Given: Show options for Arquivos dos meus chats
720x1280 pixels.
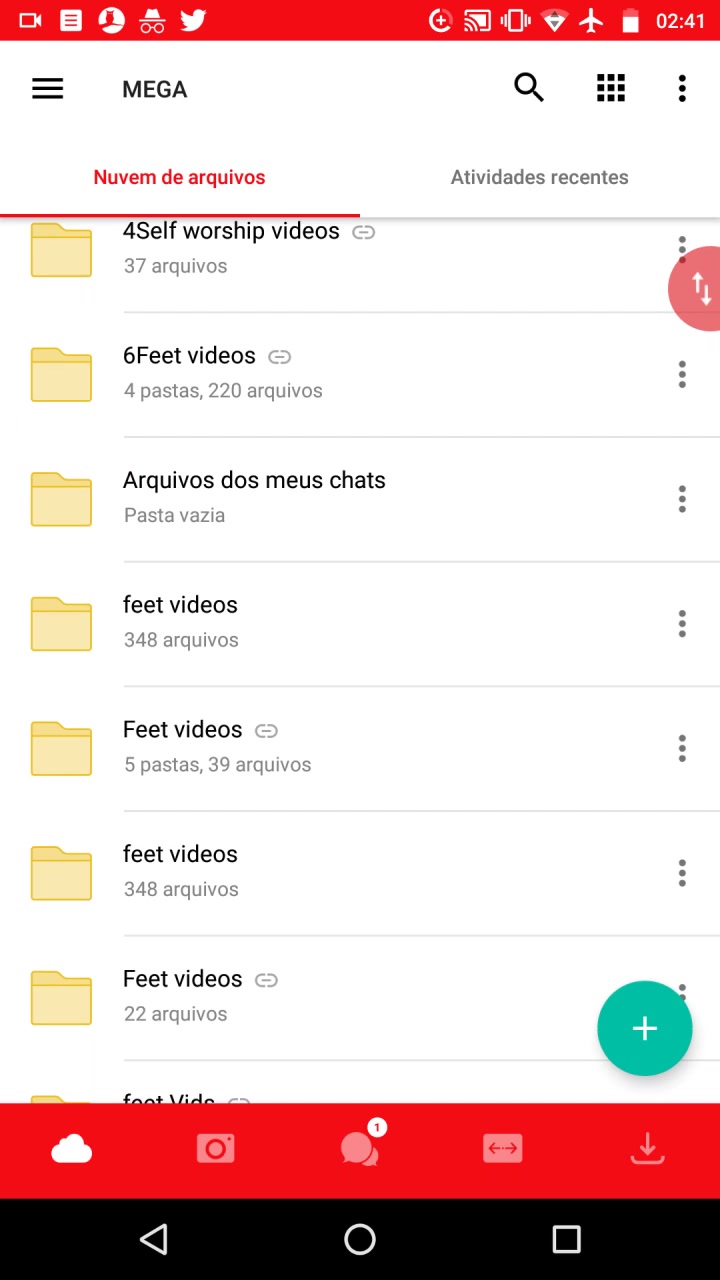Looking at the screenshot, I should pyautogui.click(x=682, y=498).
